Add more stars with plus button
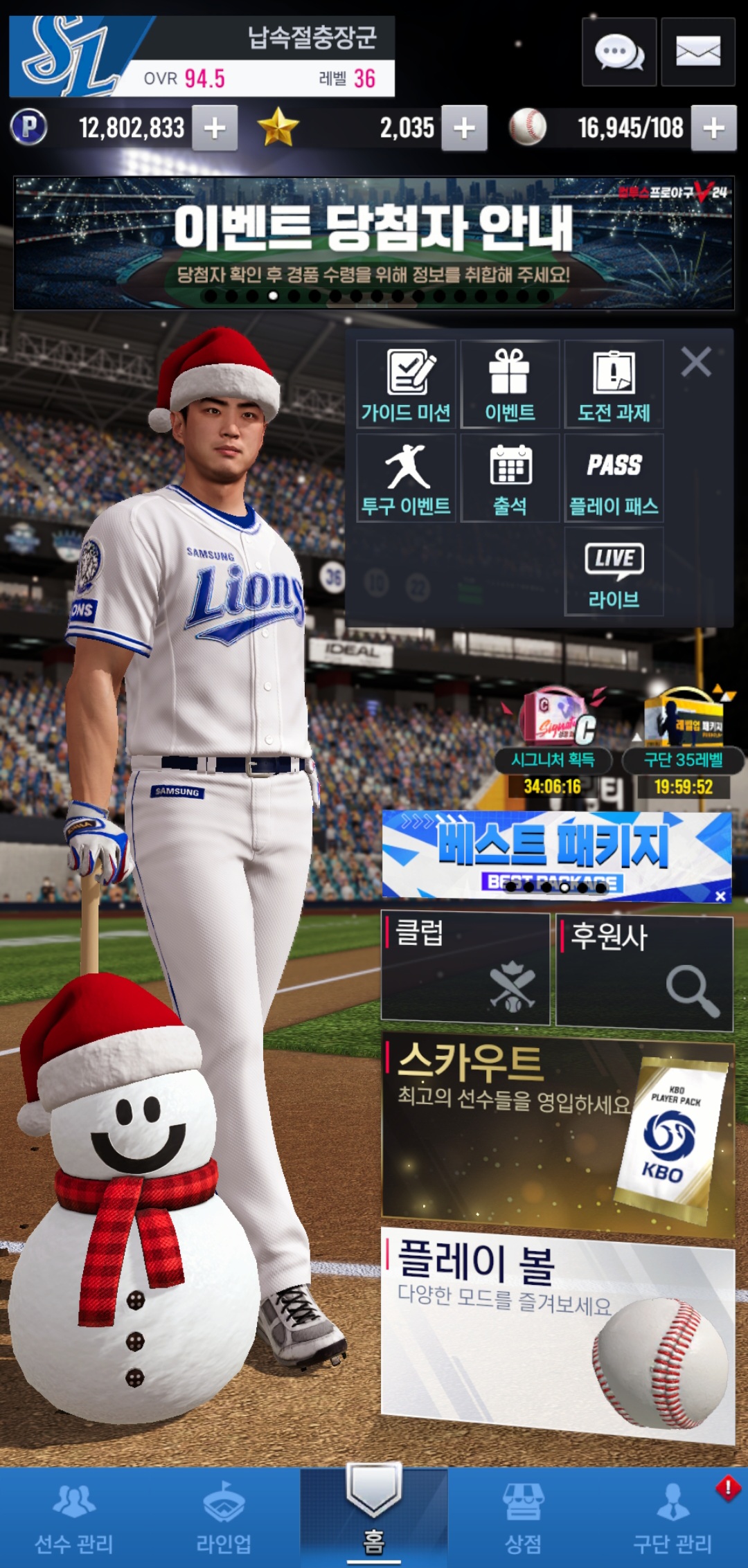This screenshot has width=748, height=1568. (464, 128)
